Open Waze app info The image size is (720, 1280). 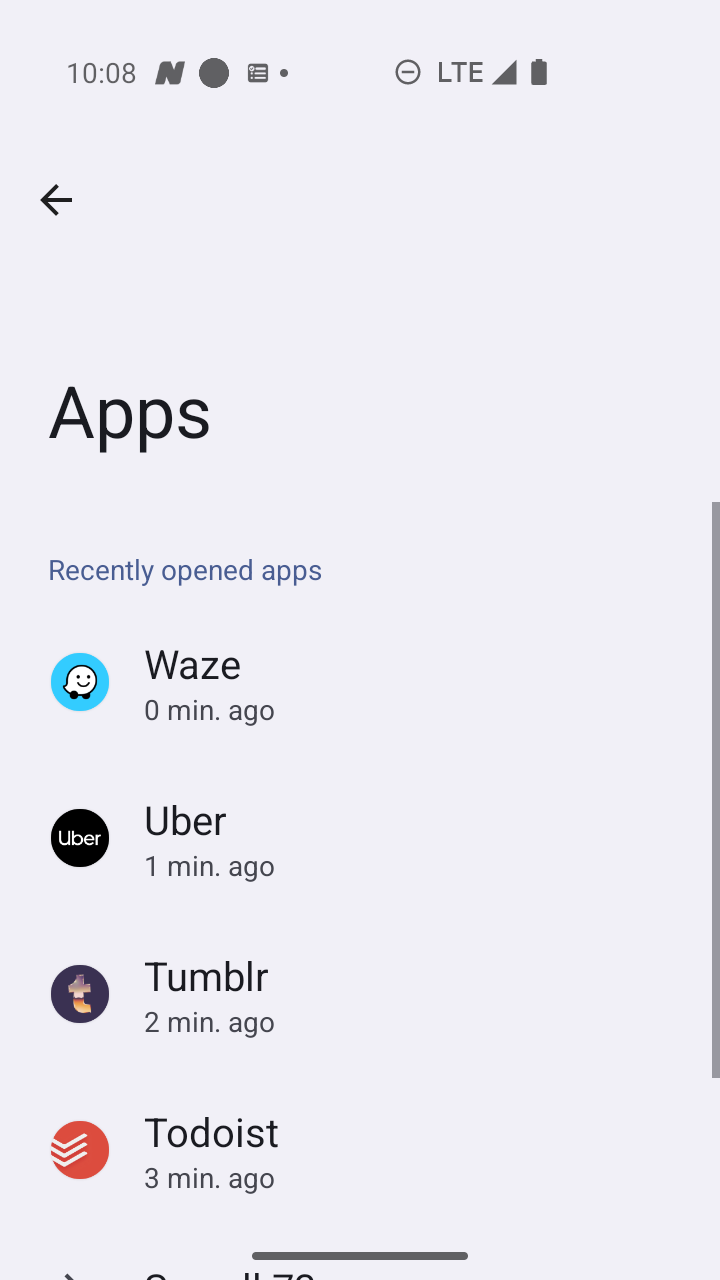pos(360,683)
